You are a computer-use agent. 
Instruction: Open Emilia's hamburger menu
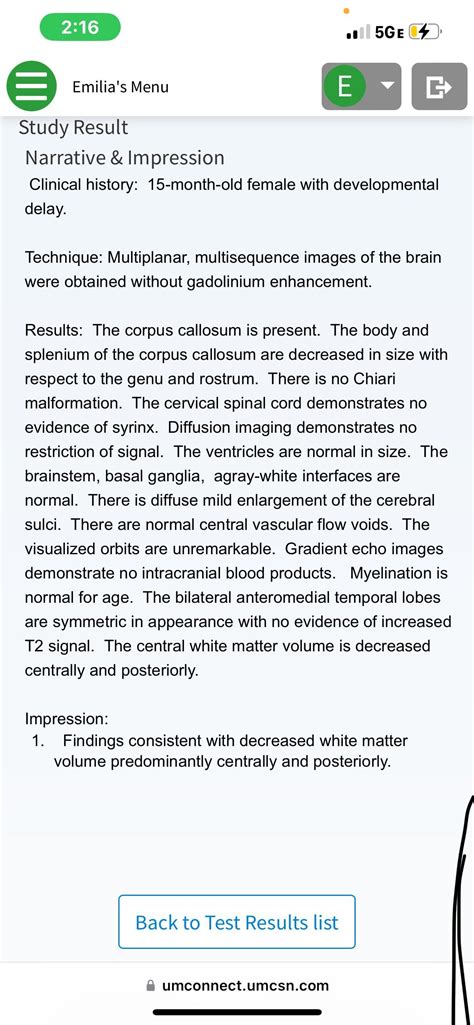pos(31,86)
